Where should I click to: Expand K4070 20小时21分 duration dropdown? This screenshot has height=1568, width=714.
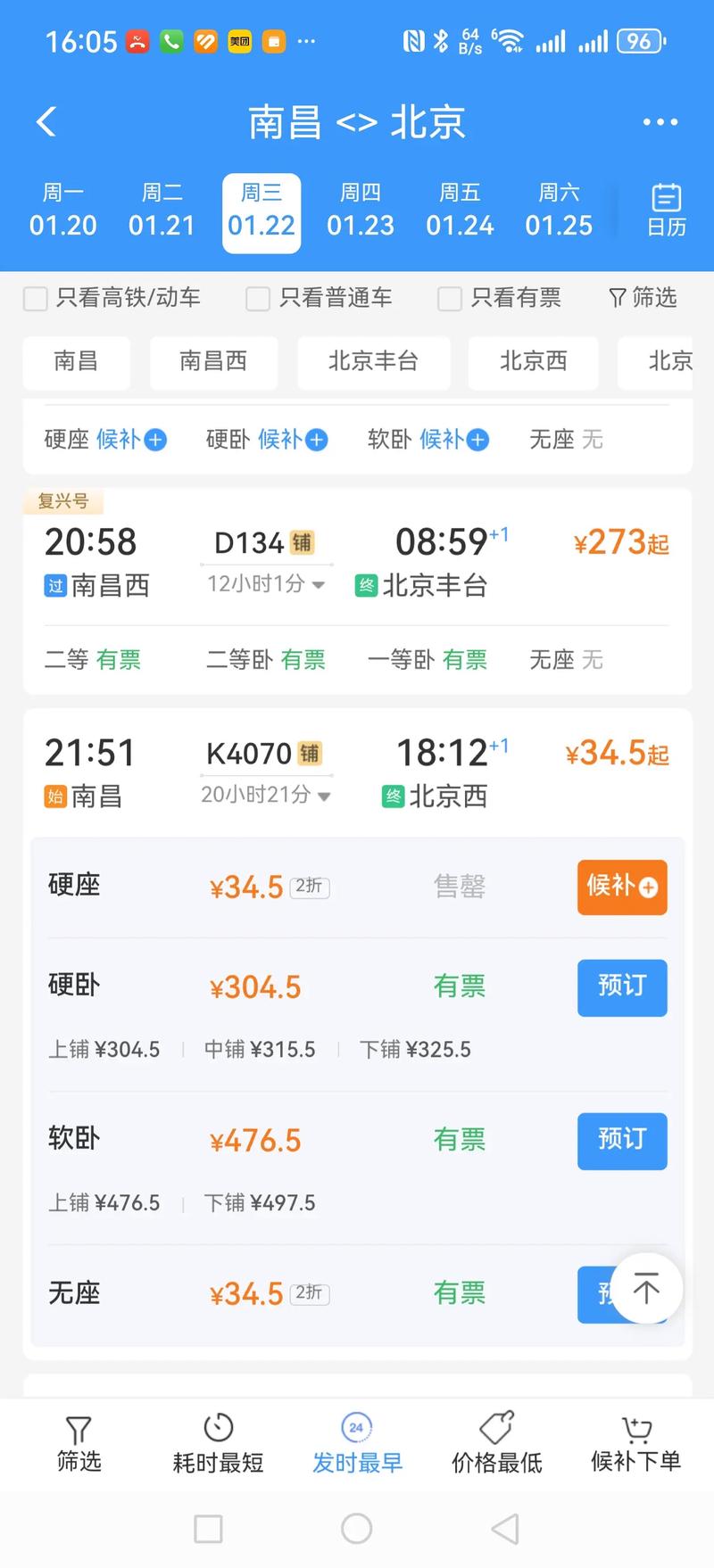[264, 796]
